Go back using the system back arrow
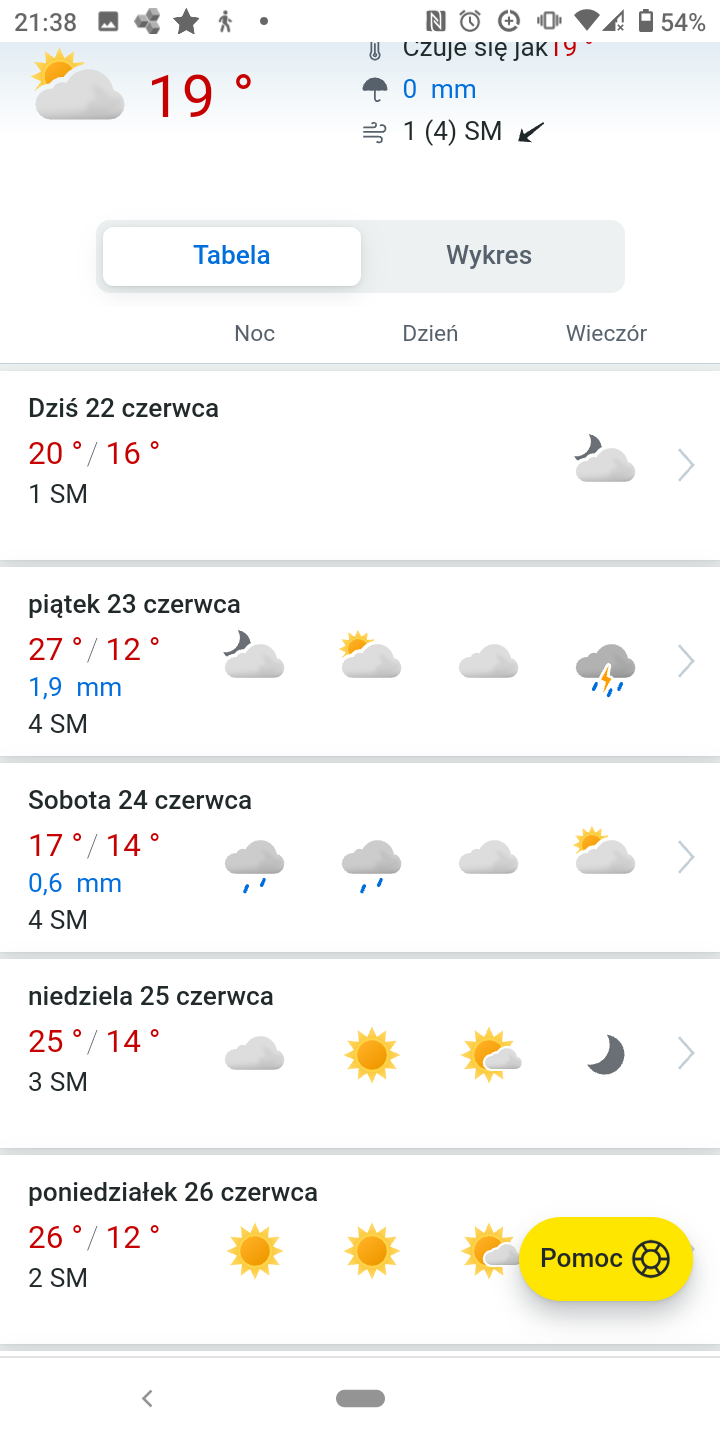This screenshot has width=720, height=1440. pos(147,1398)
